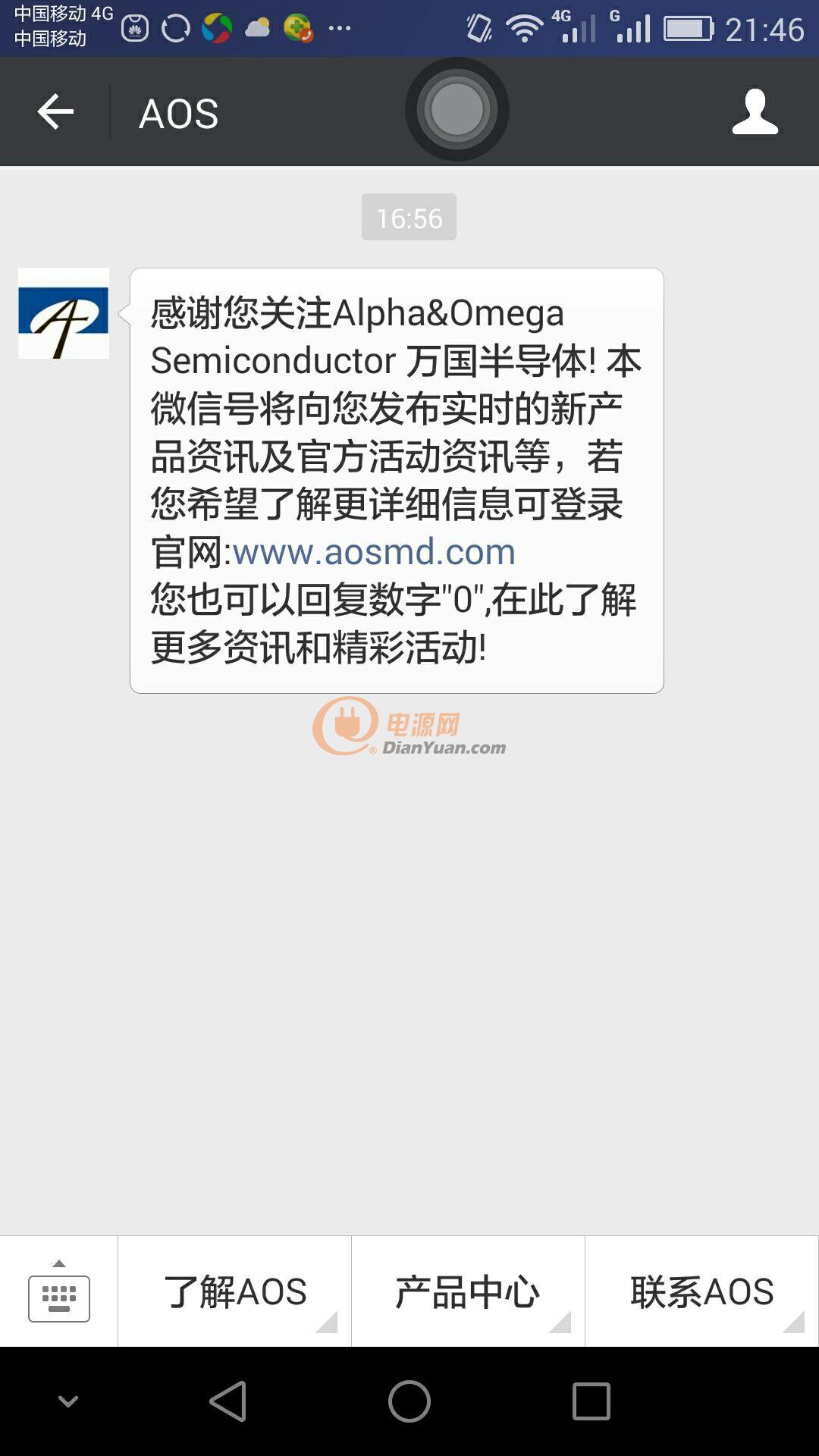
Task: Go to the home screen
Action: click(x=409, y=1401)
